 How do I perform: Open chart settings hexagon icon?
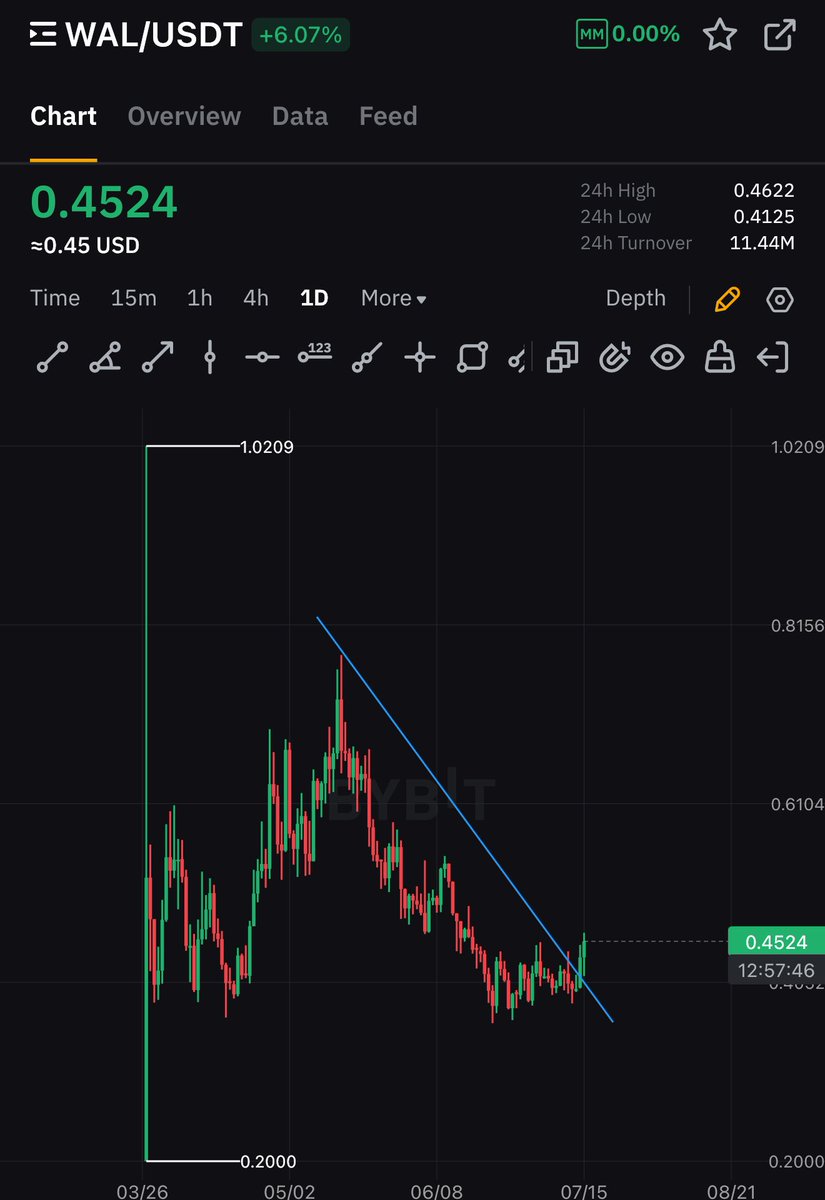[x=779, y=299]
